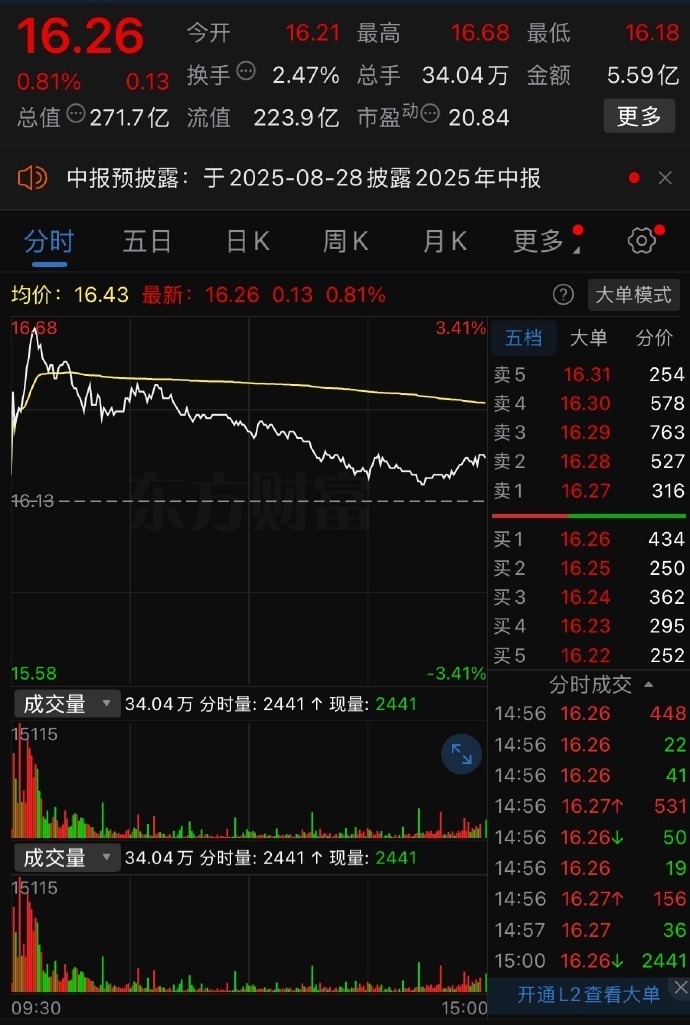Select the 分时 chart tab

click(x=49, y=241)
